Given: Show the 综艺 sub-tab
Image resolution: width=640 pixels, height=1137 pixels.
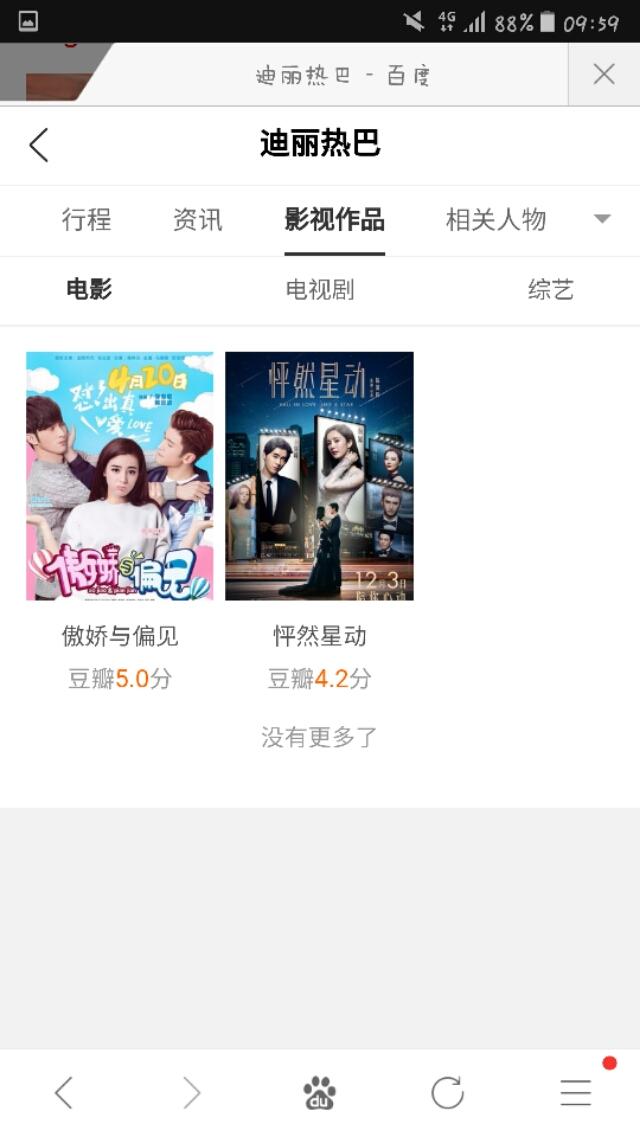Looking at the screenshot, I should pos(550,290).
